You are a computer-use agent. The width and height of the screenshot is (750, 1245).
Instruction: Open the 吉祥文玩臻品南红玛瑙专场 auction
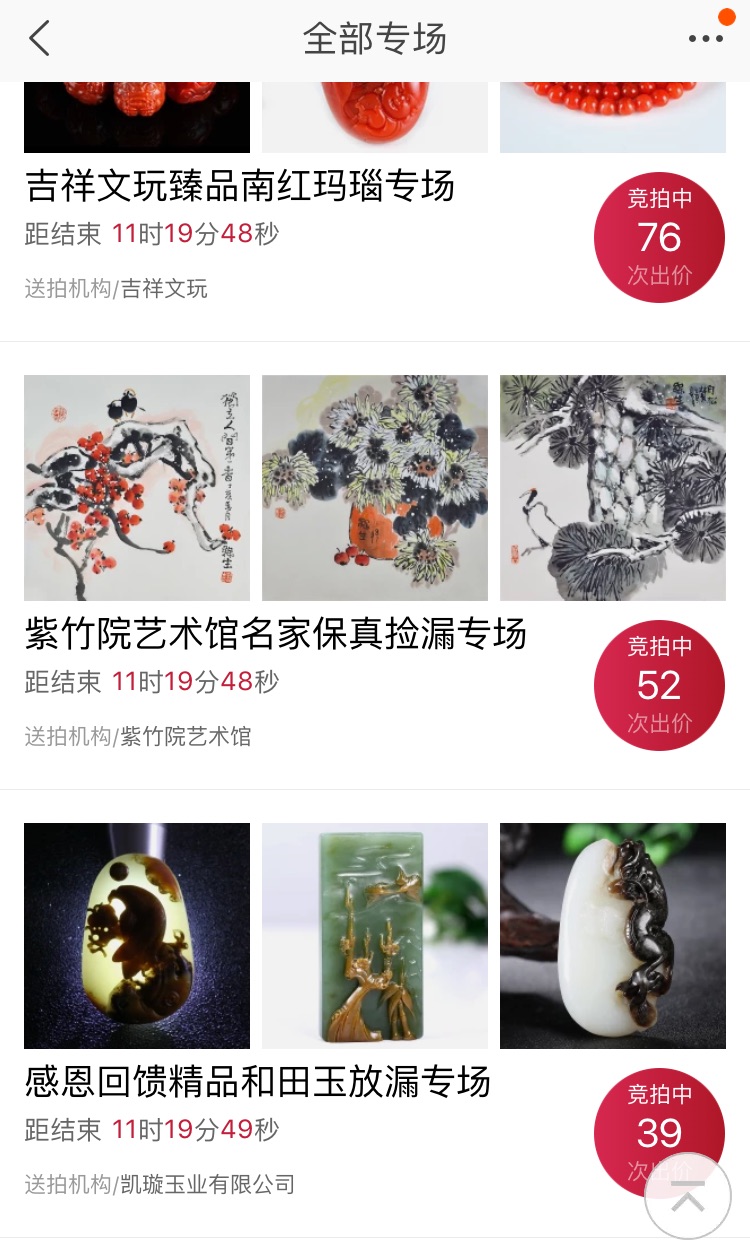click(240, 186)
